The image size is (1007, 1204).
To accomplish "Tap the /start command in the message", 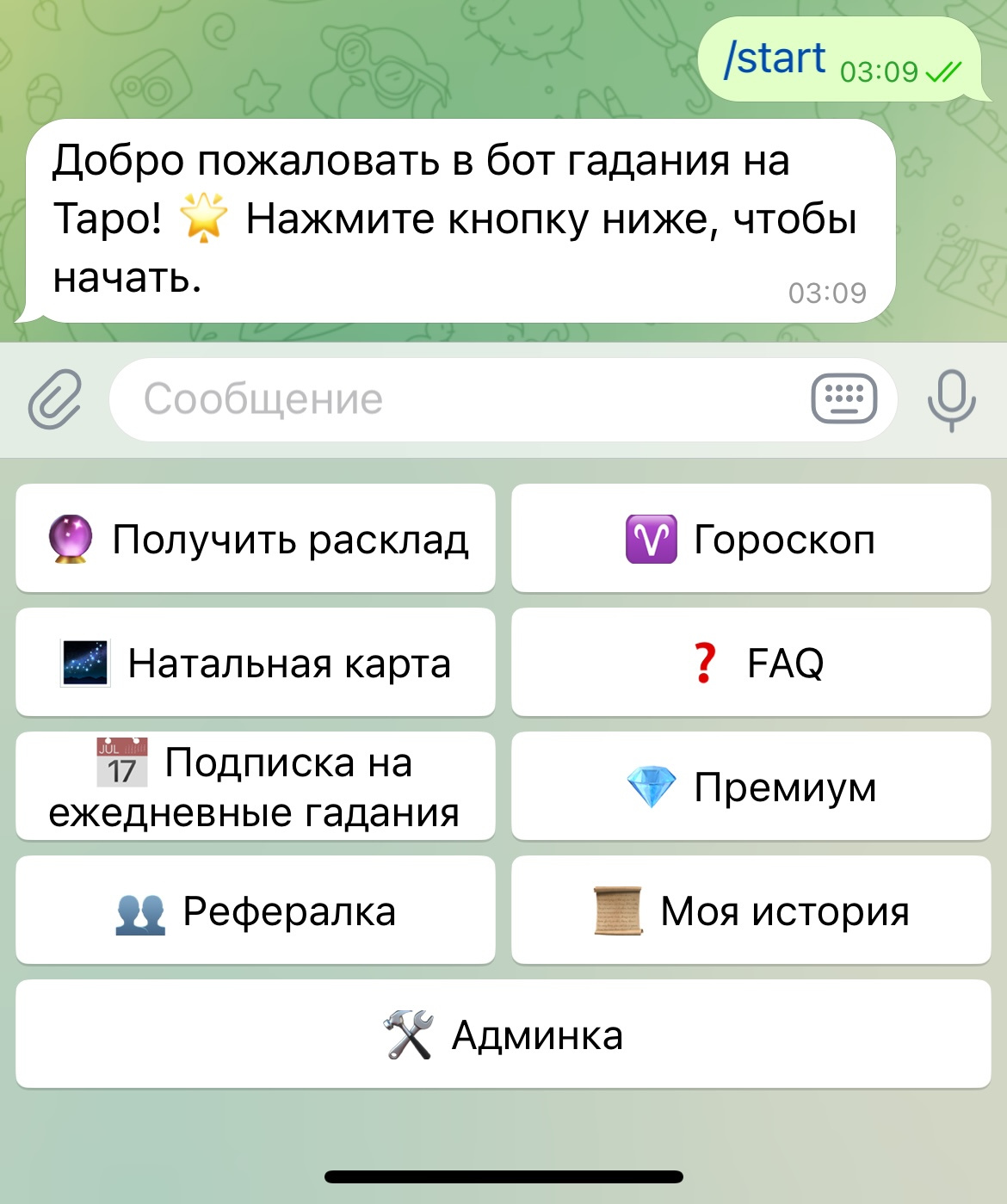I will click(775, 59).
